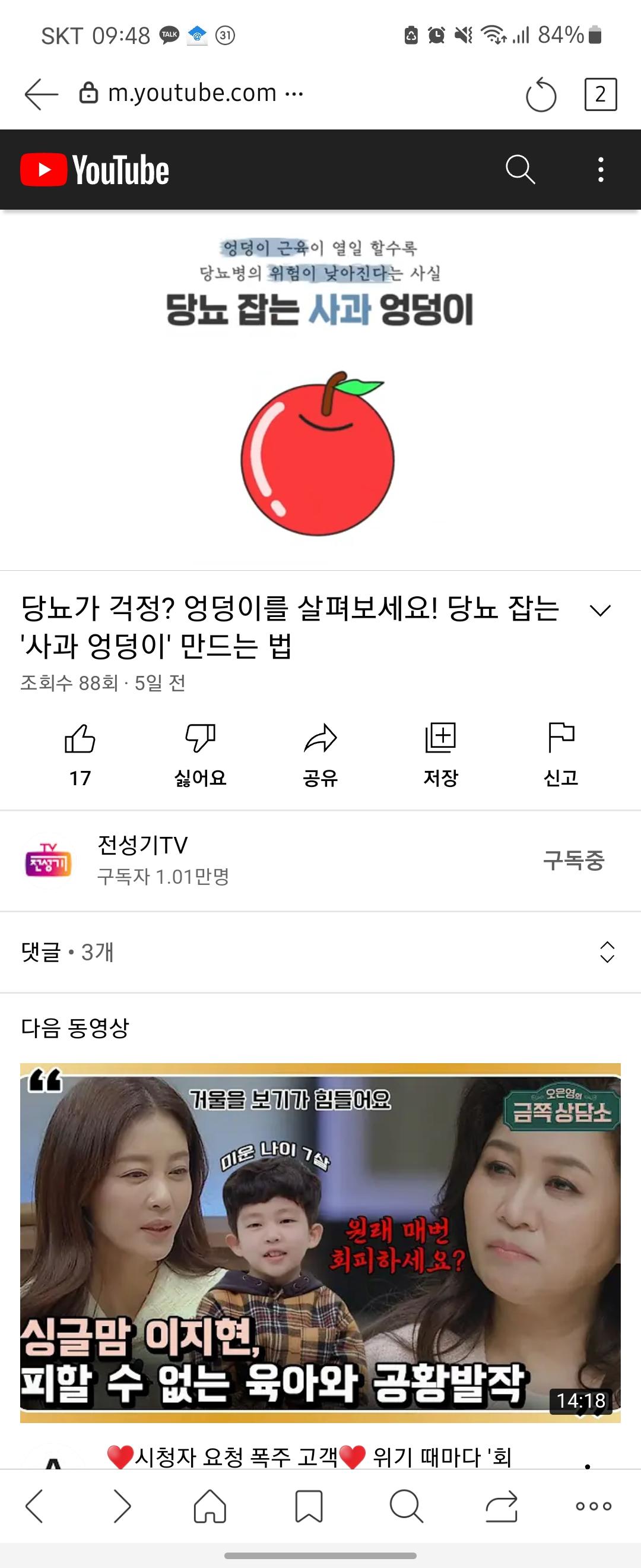Open the 싱글맘 이지현 next video
The width and height of the screenshot is (641, 1568).
click(x=320, y=1242)
